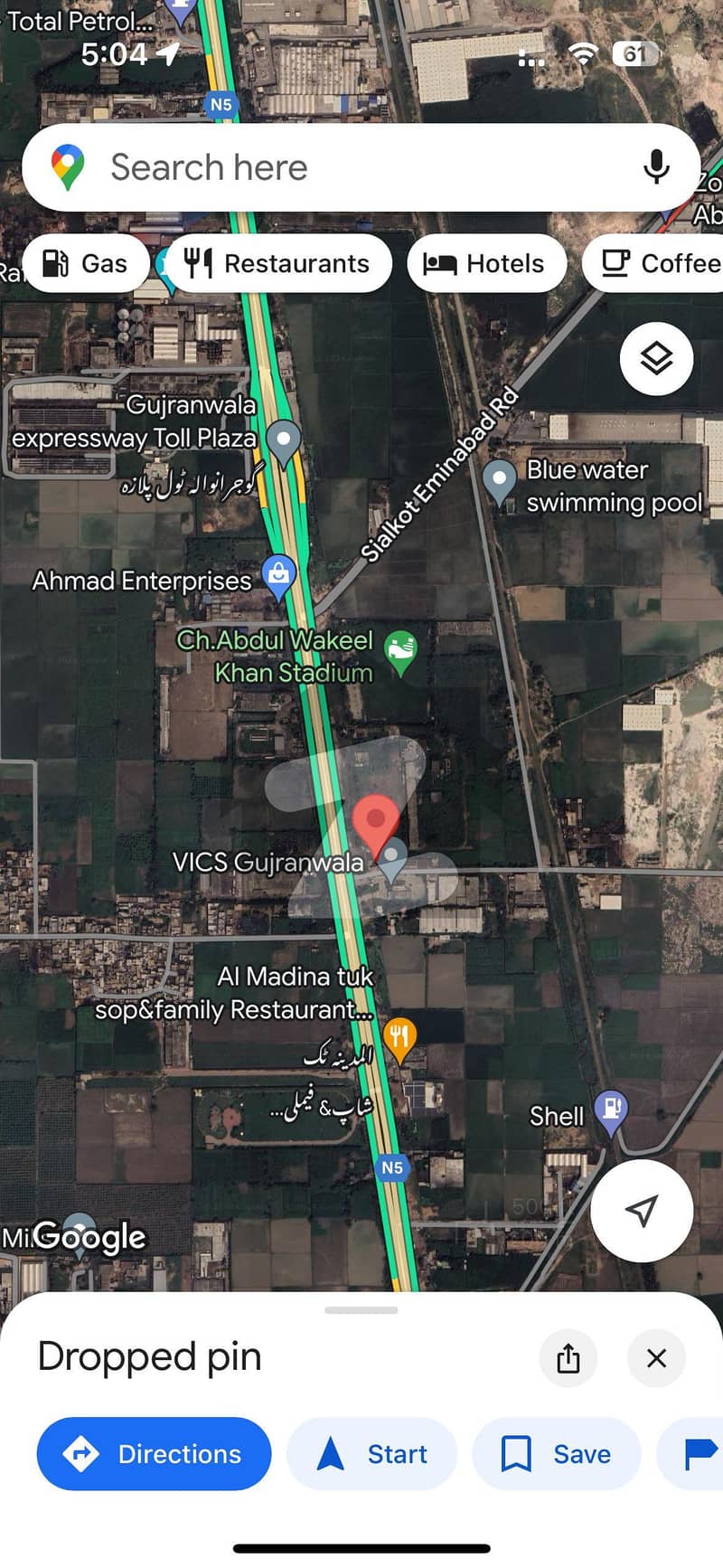Open the Gujranwala expressway Toll Plaza marker

tap(285, 440)
